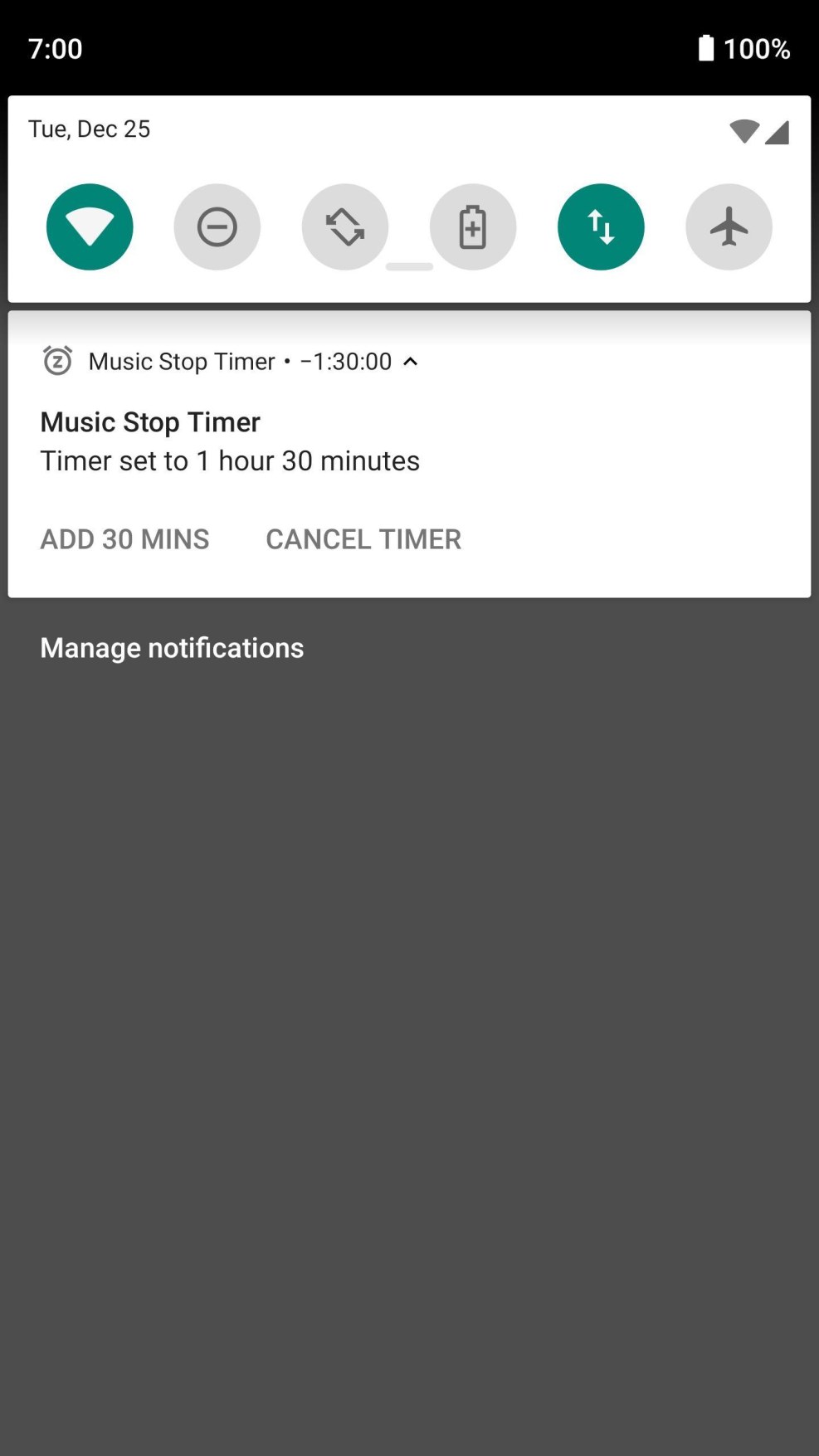Toggle the auto-rotate quick setting
Viewport: 819px width, 1456px height.
(x=344, y=226)
